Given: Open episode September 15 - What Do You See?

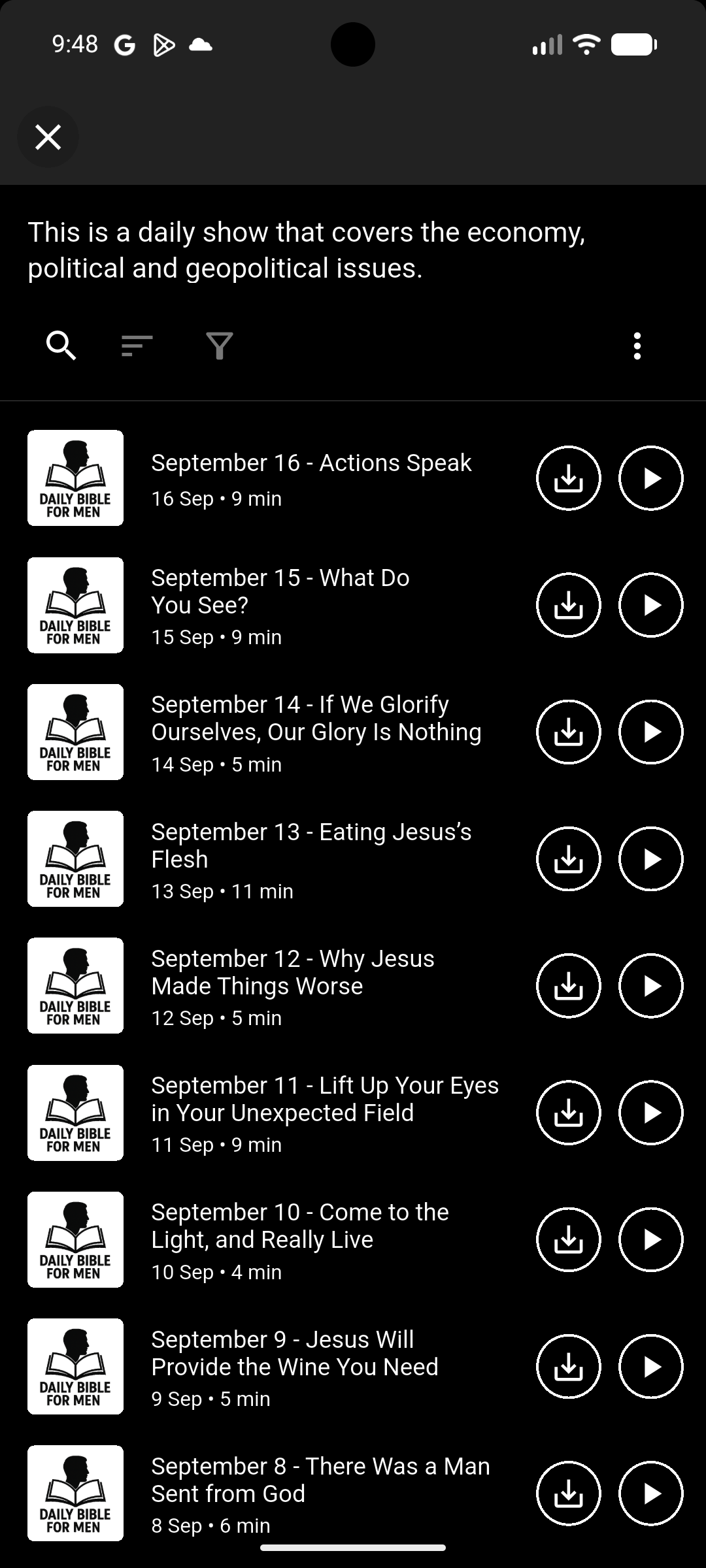Looking at the screenshot, I should click(281, 591).
